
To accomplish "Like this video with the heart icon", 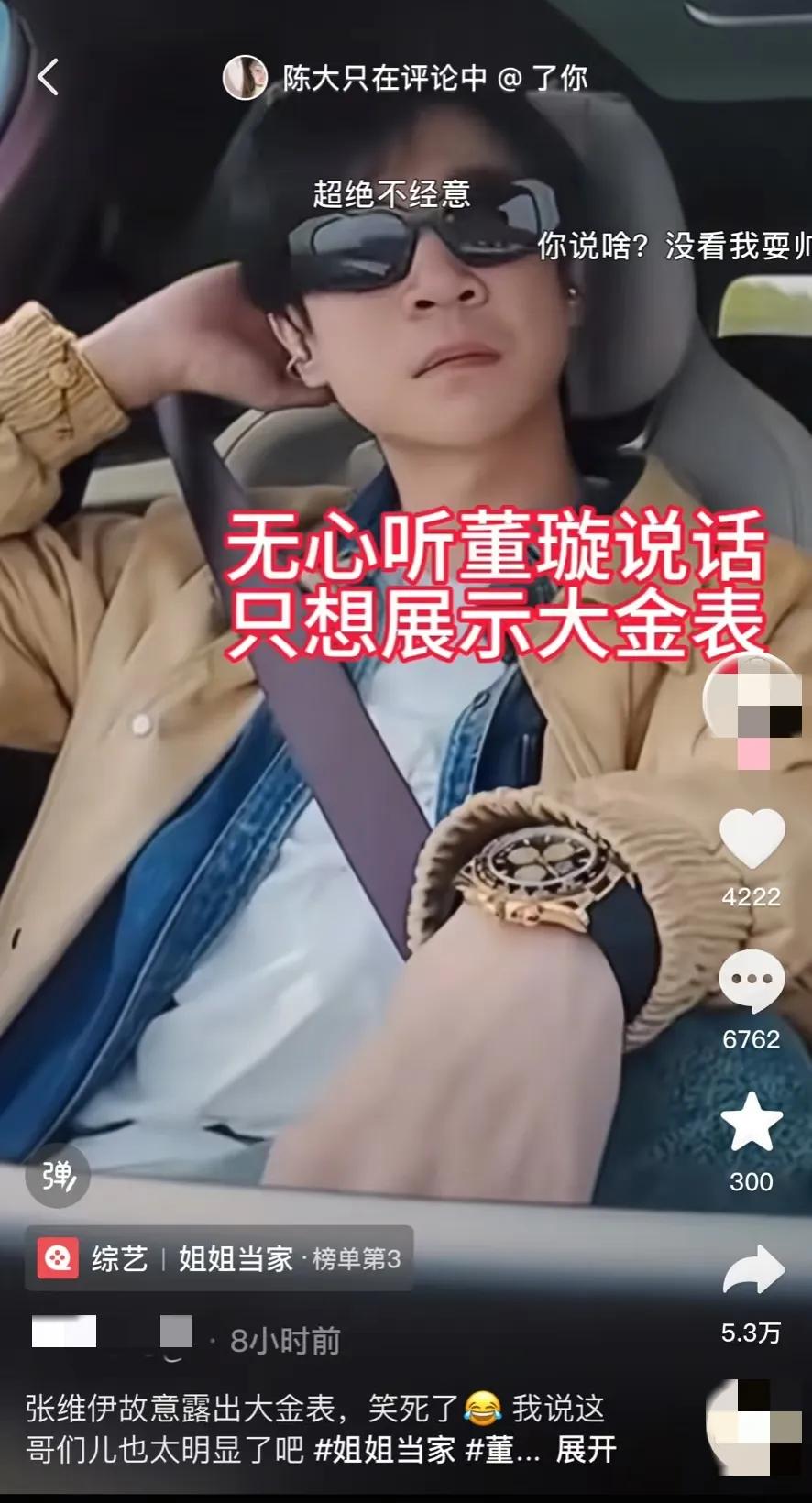I will pyautogui.click(x=752, y=839).
